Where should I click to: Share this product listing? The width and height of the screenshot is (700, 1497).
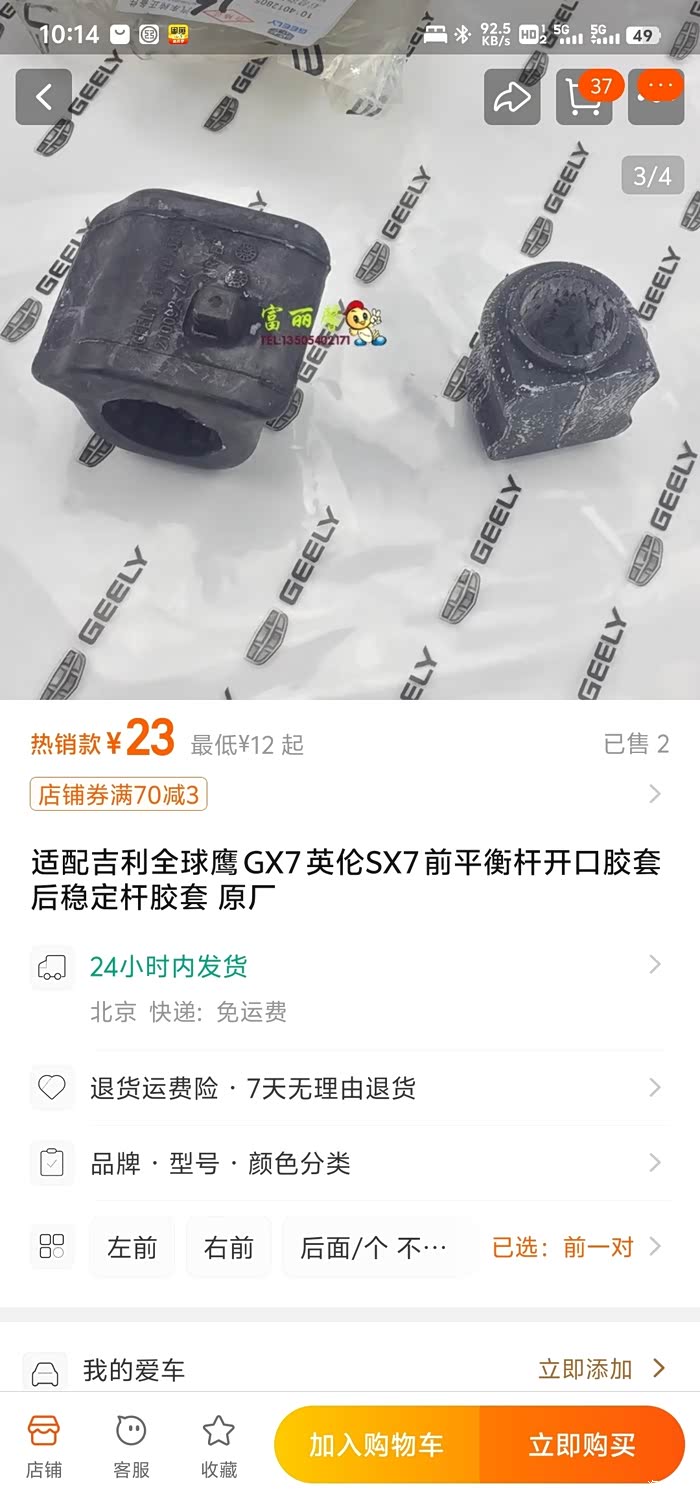(x=512, y=97)
